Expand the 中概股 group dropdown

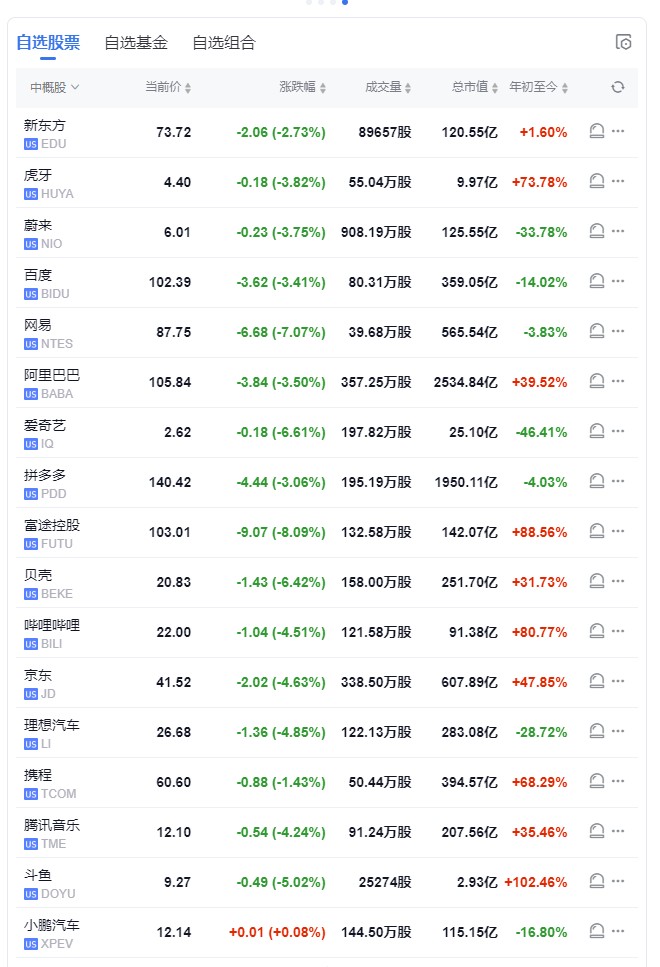click(55, 87)
